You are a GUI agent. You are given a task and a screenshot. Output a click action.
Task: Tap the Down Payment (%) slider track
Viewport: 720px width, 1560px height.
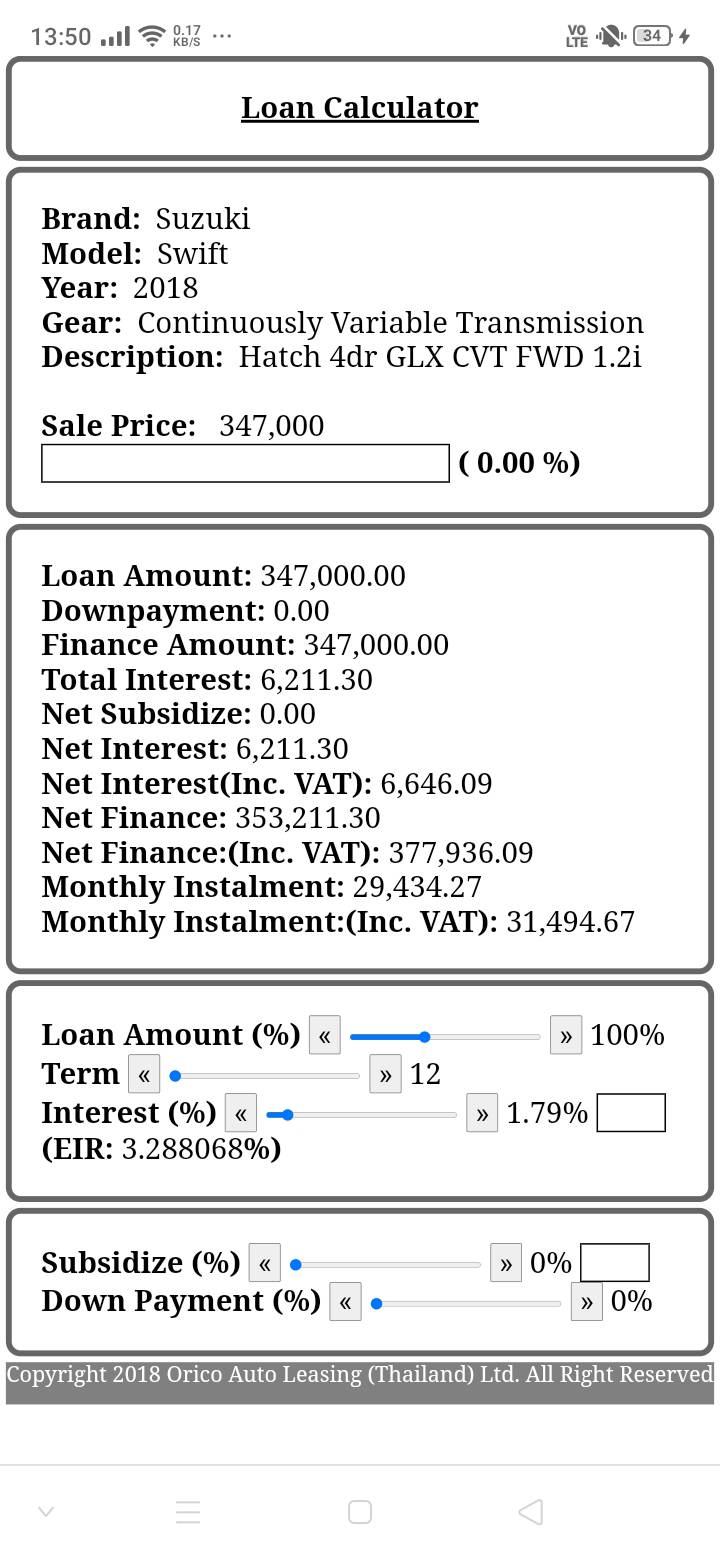(466, 1304)
